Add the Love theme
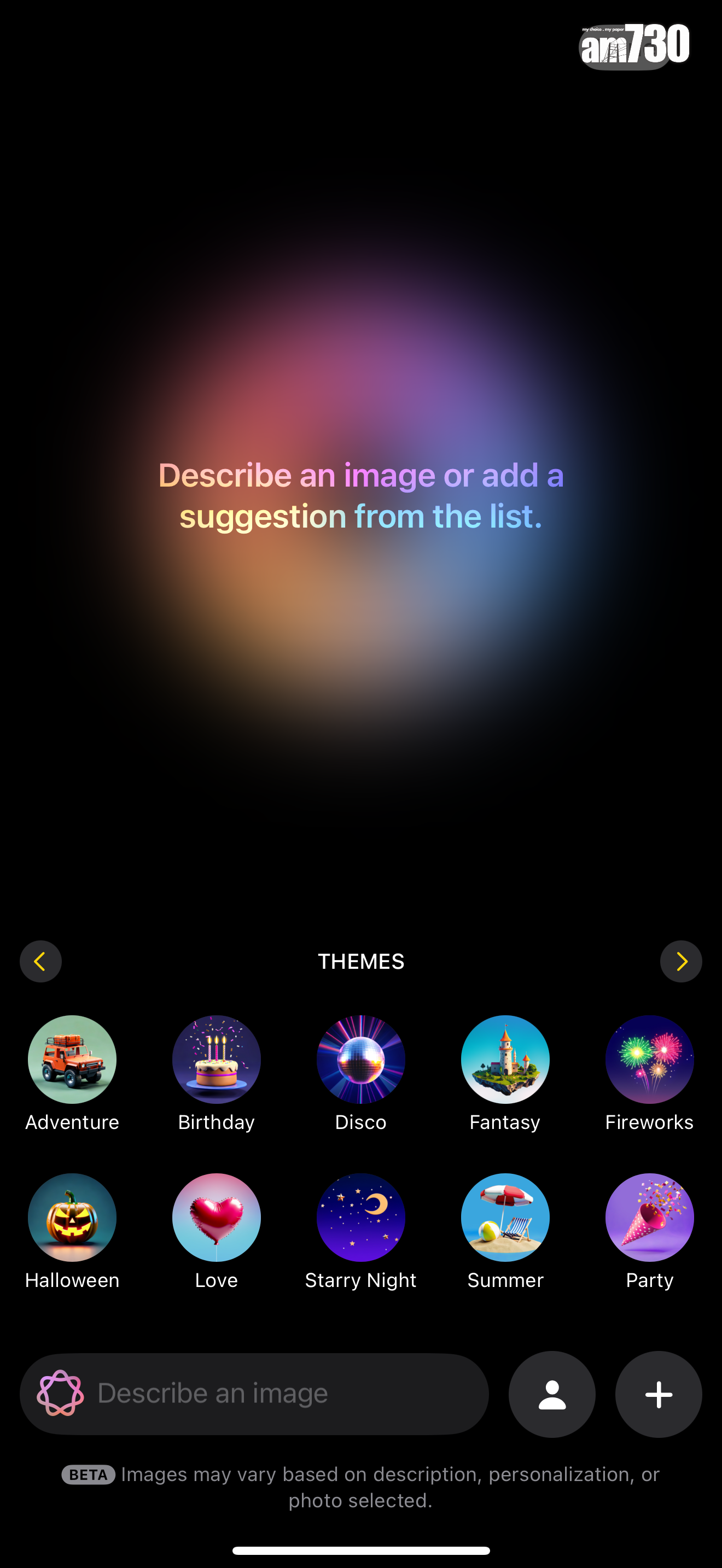 pos(216,1218)
